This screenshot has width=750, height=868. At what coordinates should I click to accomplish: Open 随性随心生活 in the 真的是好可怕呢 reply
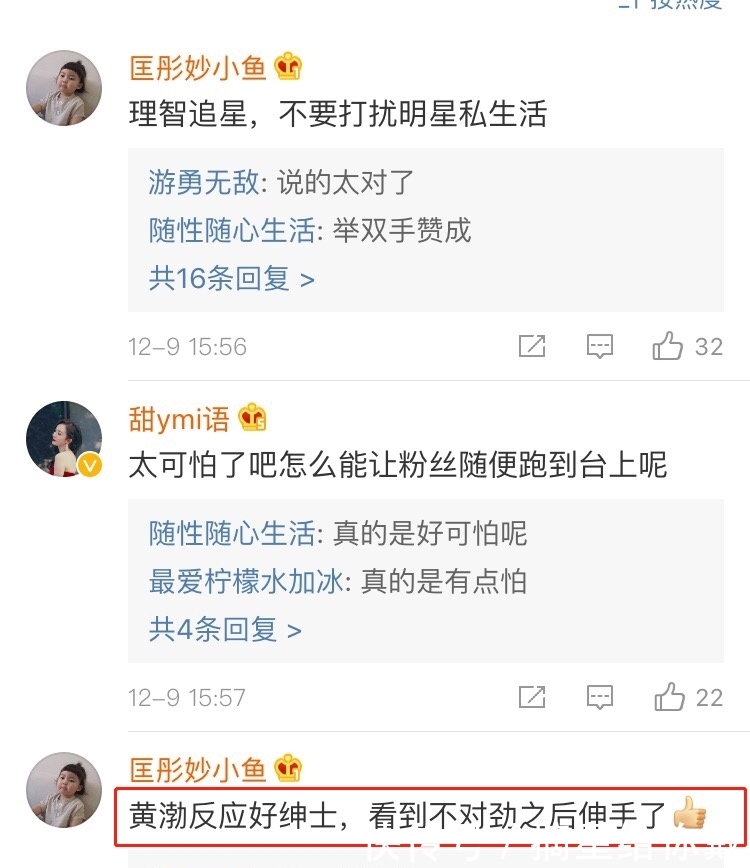232,533
